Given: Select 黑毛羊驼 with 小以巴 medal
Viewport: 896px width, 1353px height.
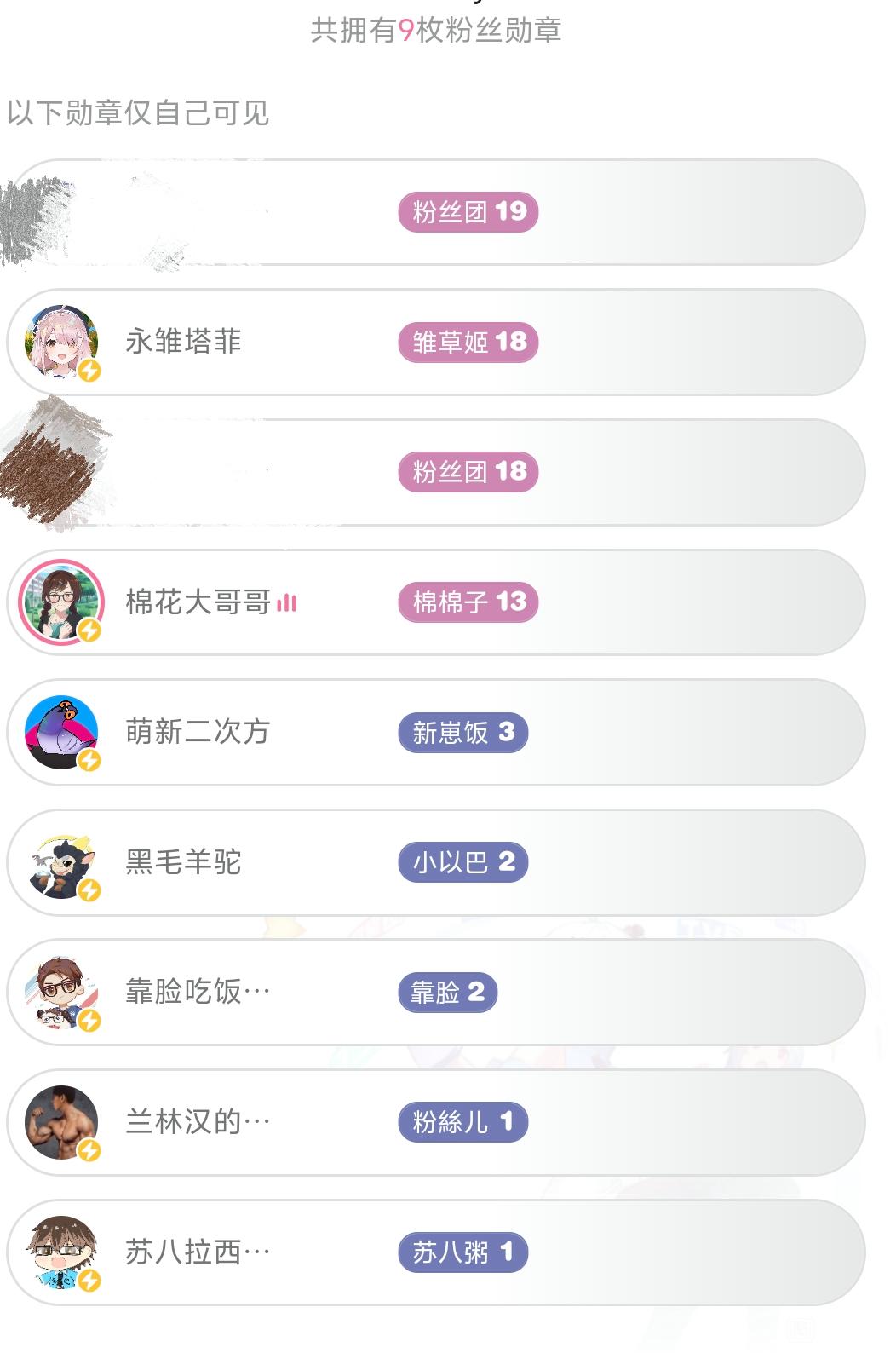Looking at the screenshot, I should click(436, 862).
